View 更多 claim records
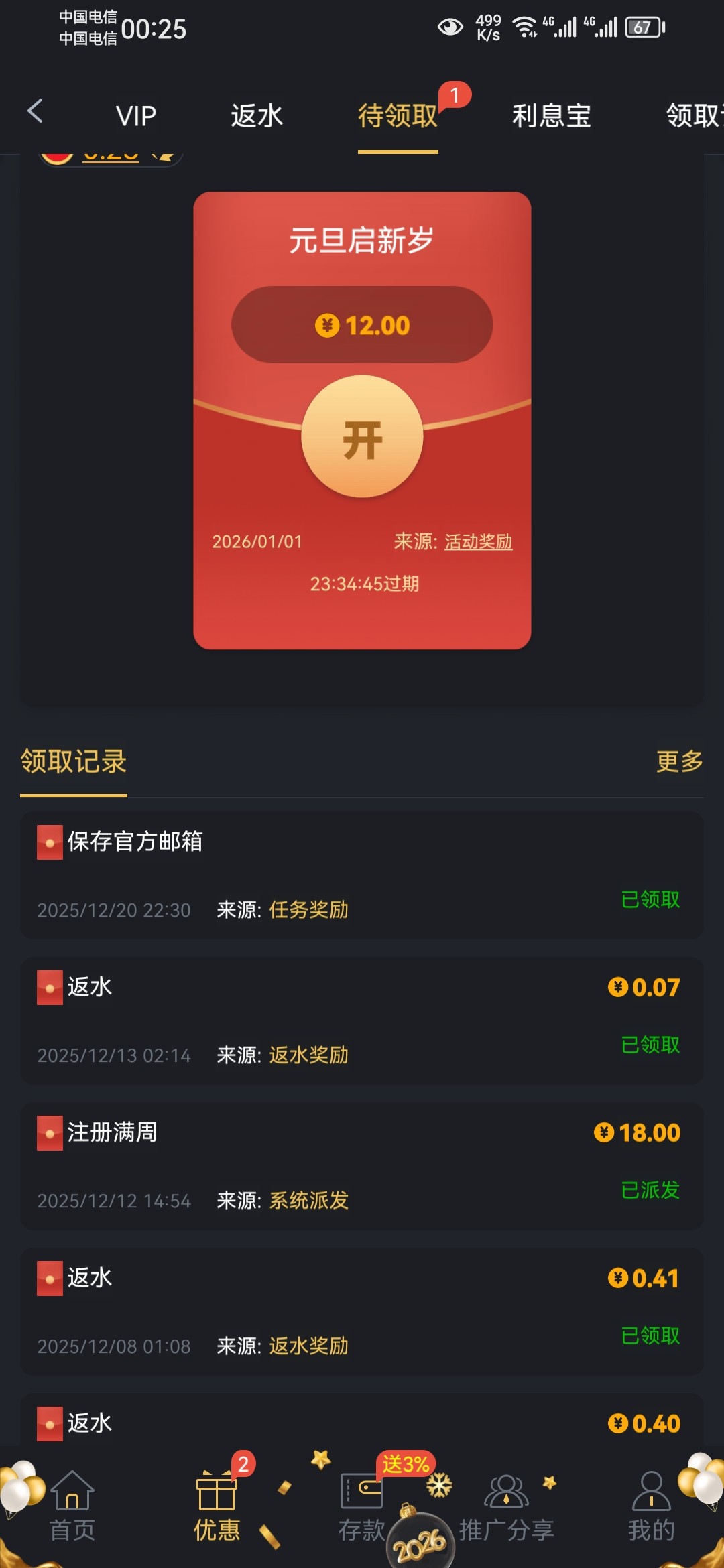This screenshot has width=724, height=1568. tap(679, 761)
